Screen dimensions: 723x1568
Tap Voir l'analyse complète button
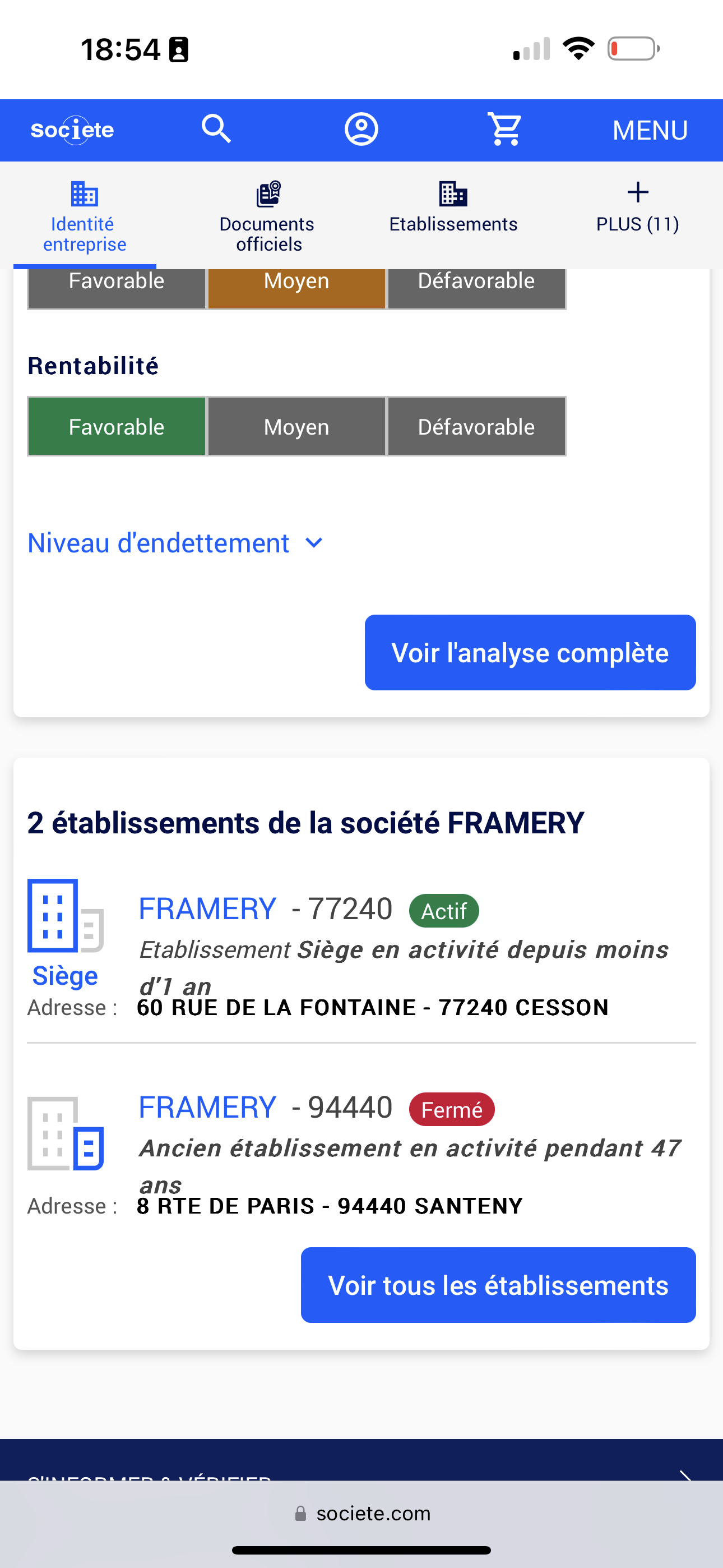(x=530, y=653)
